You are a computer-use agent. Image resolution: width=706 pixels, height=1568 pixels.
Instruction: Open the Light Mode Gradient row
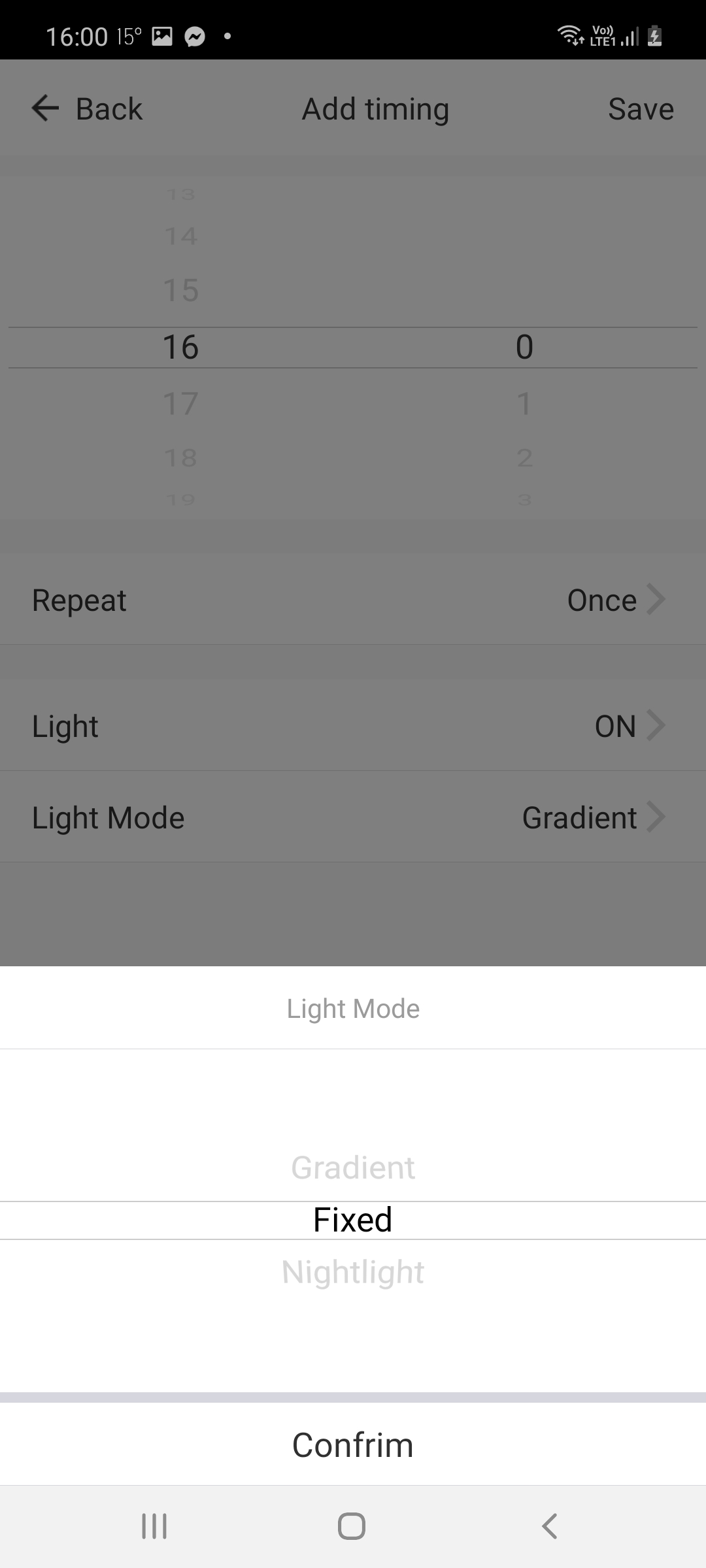[x=353, y=817]
